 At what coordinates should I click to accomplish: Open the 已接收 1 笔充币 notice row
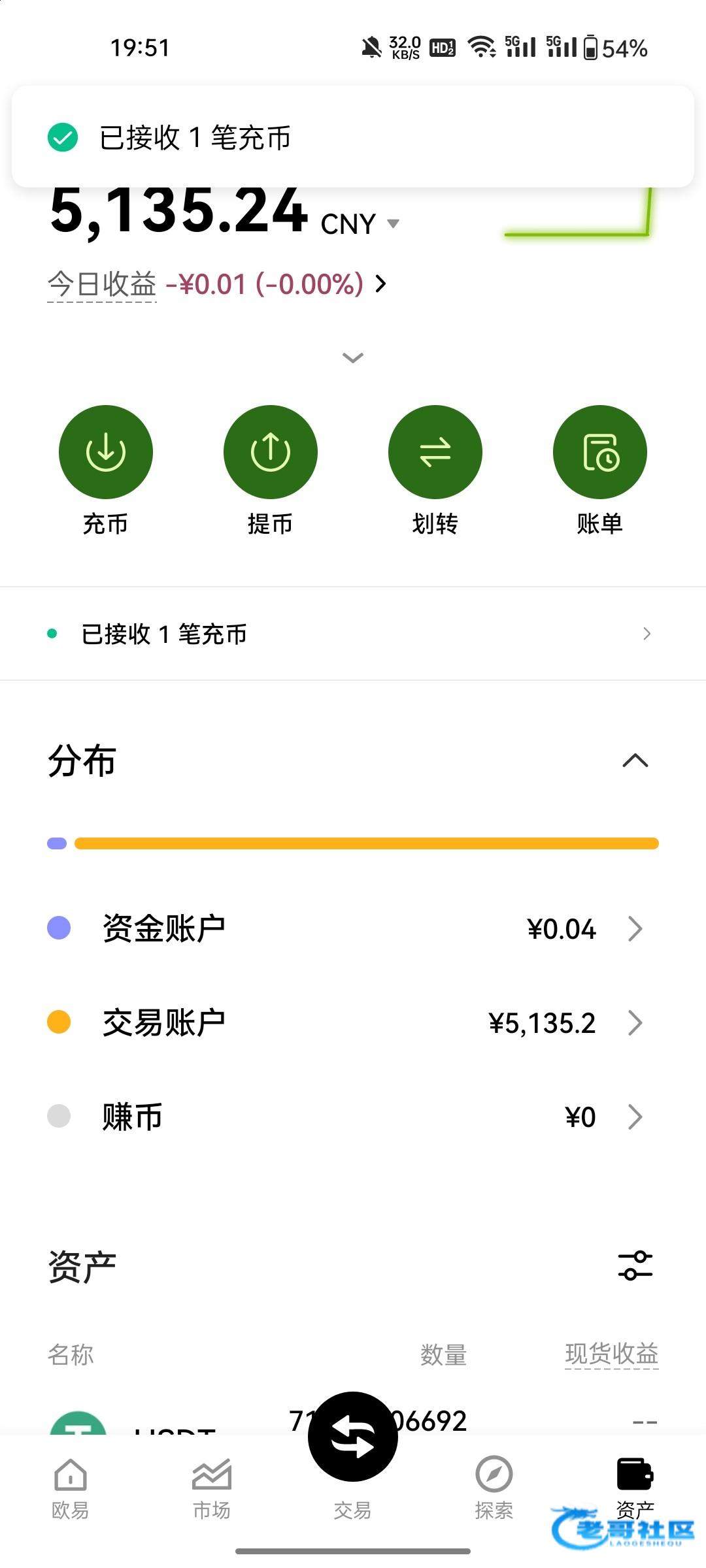coord(353,634)
